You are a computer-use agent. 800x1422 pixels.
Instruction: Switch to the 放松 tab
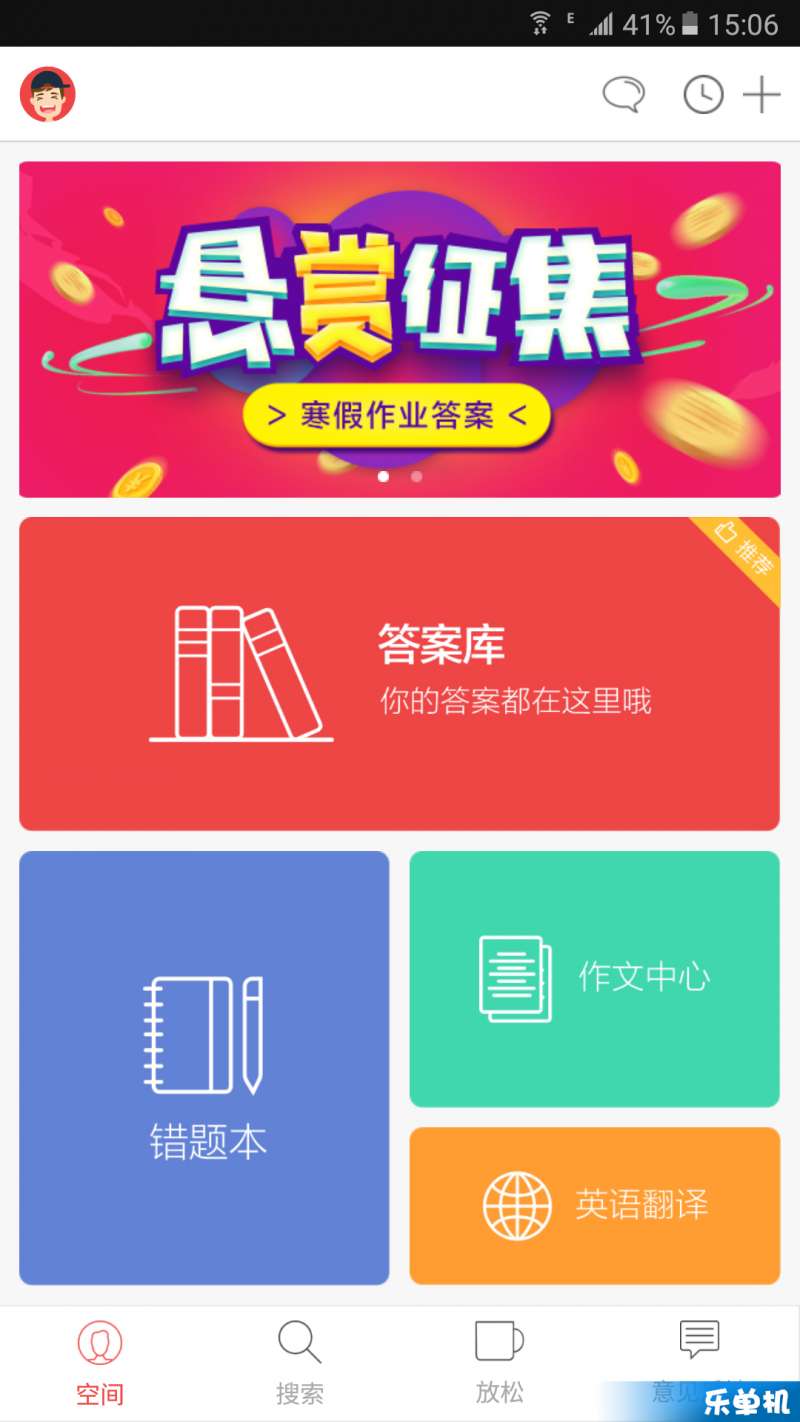(x=499, y=1362)
